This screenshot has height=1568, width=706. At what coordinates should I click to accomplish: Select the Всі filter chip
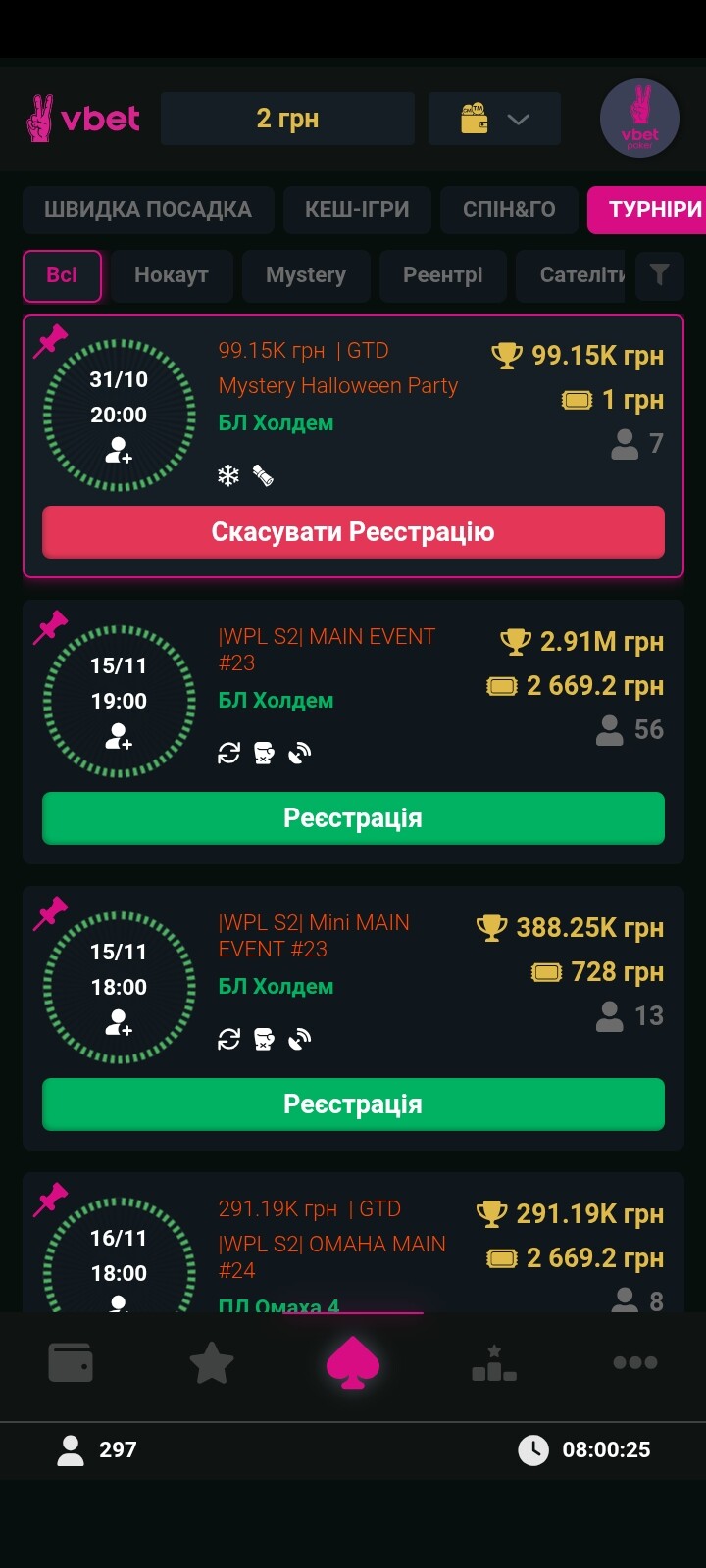62,275
